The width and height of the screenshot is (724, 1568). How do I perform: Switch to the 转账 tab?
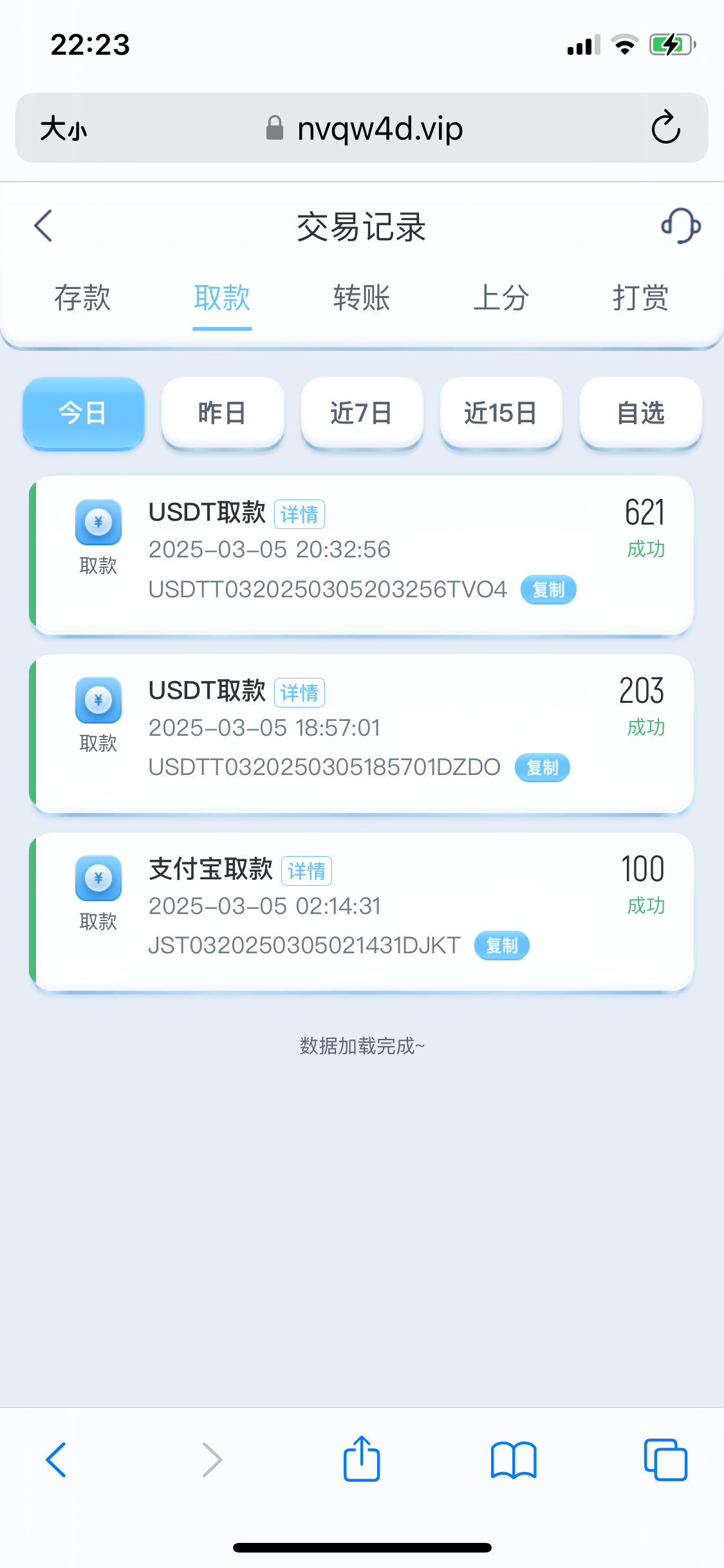(362, 298)
